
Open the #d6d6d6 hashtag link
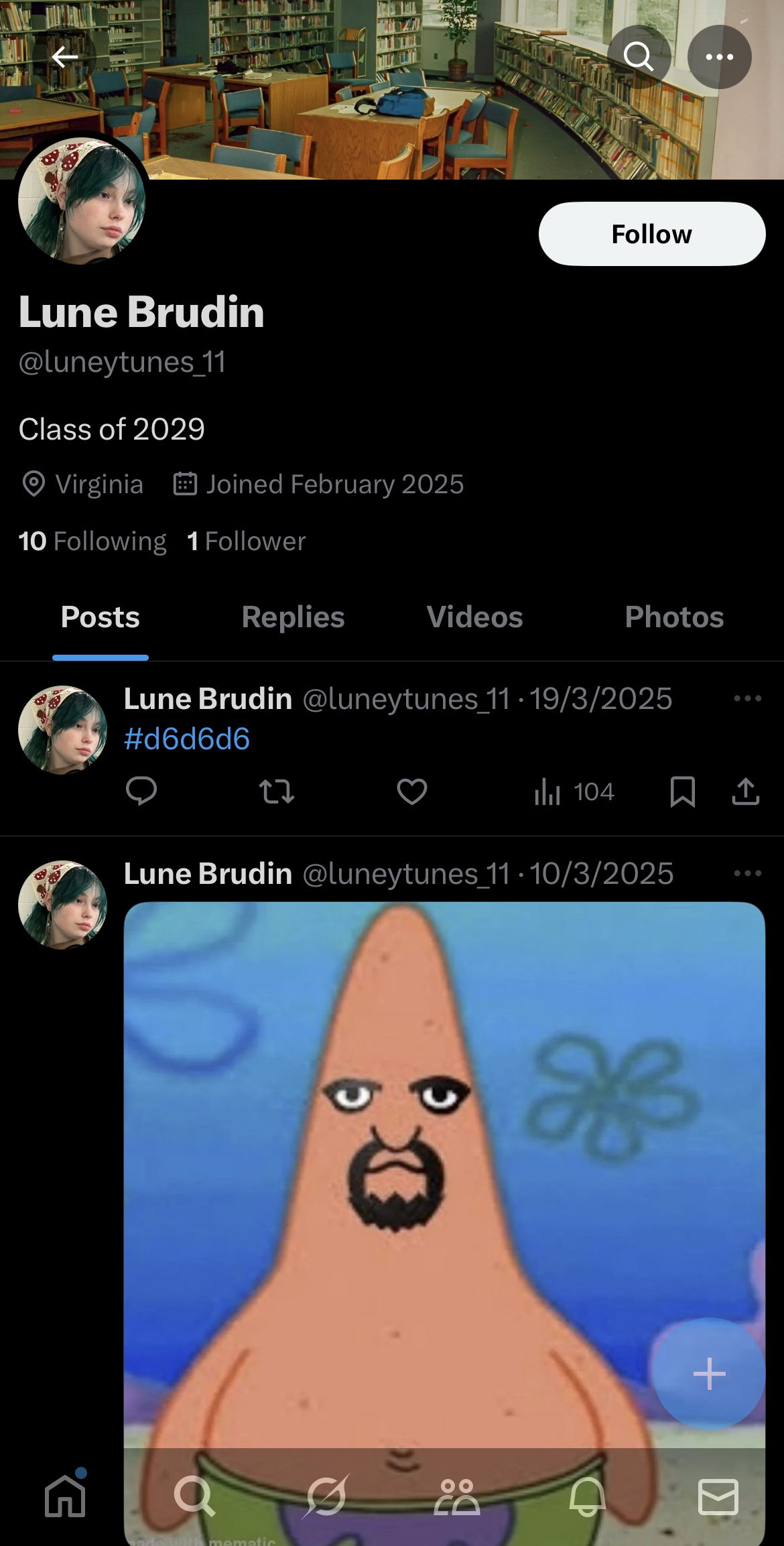pos(187,738)
